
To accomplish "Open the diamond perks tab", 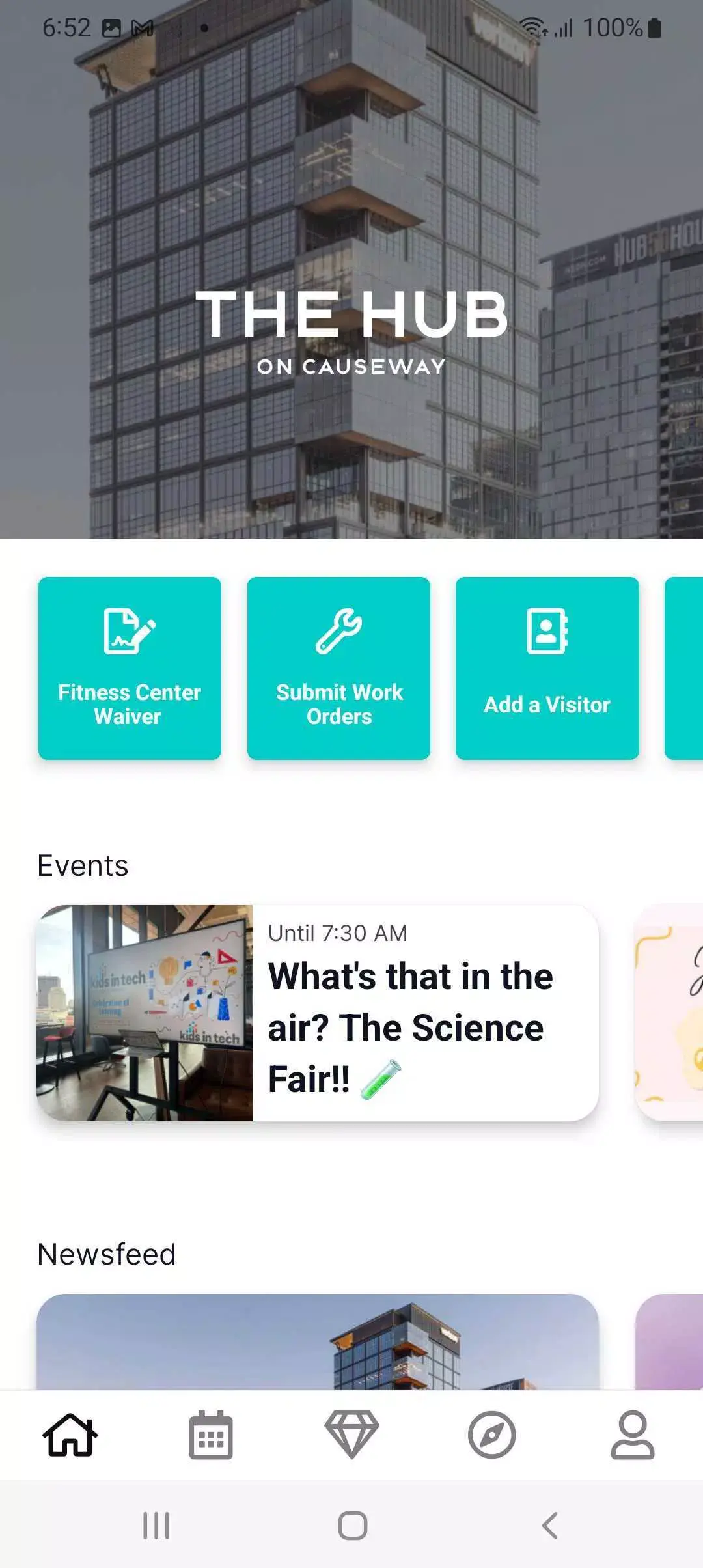I will coord(351,1435).
